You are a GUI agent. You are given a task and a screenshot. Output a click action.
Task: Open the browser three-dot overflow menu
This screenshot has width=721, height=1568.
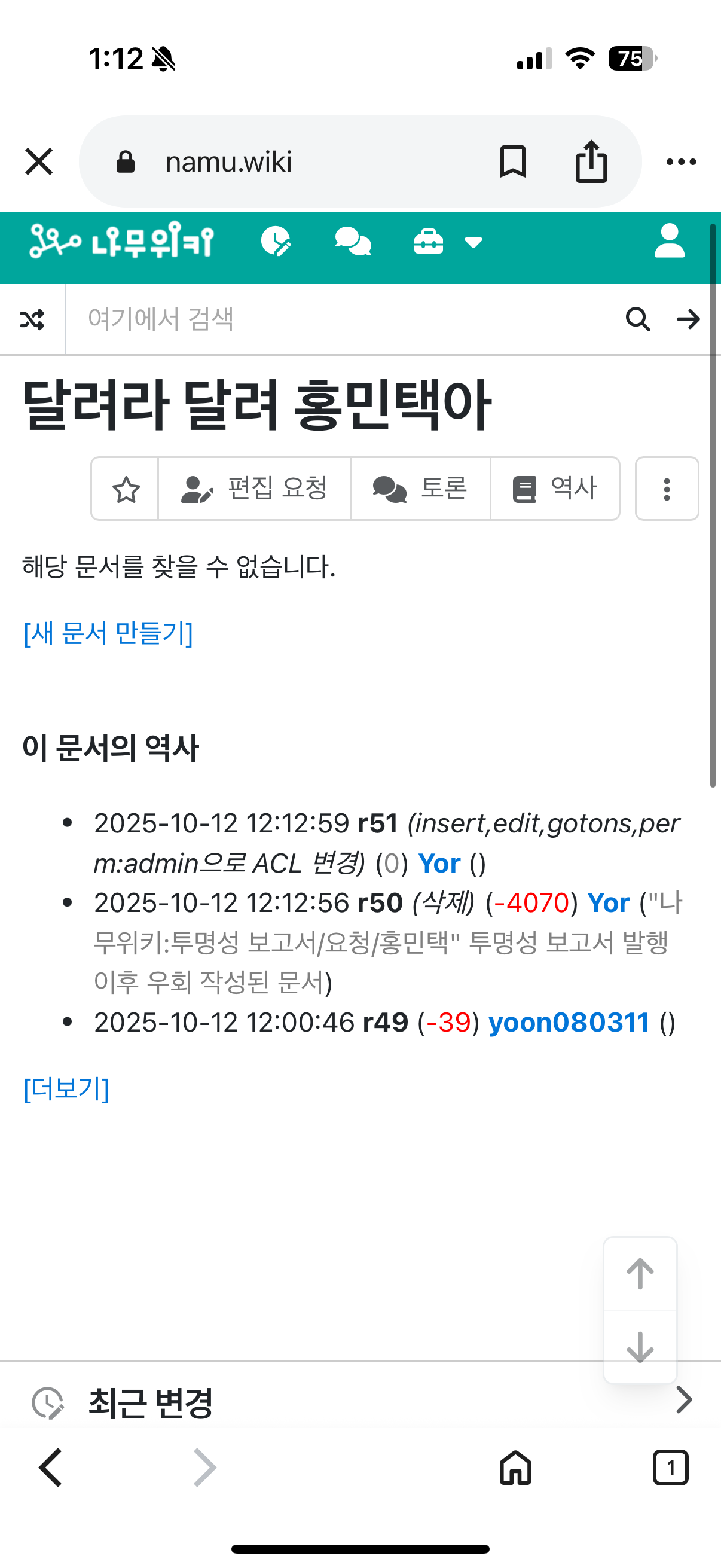coord(681,162)
